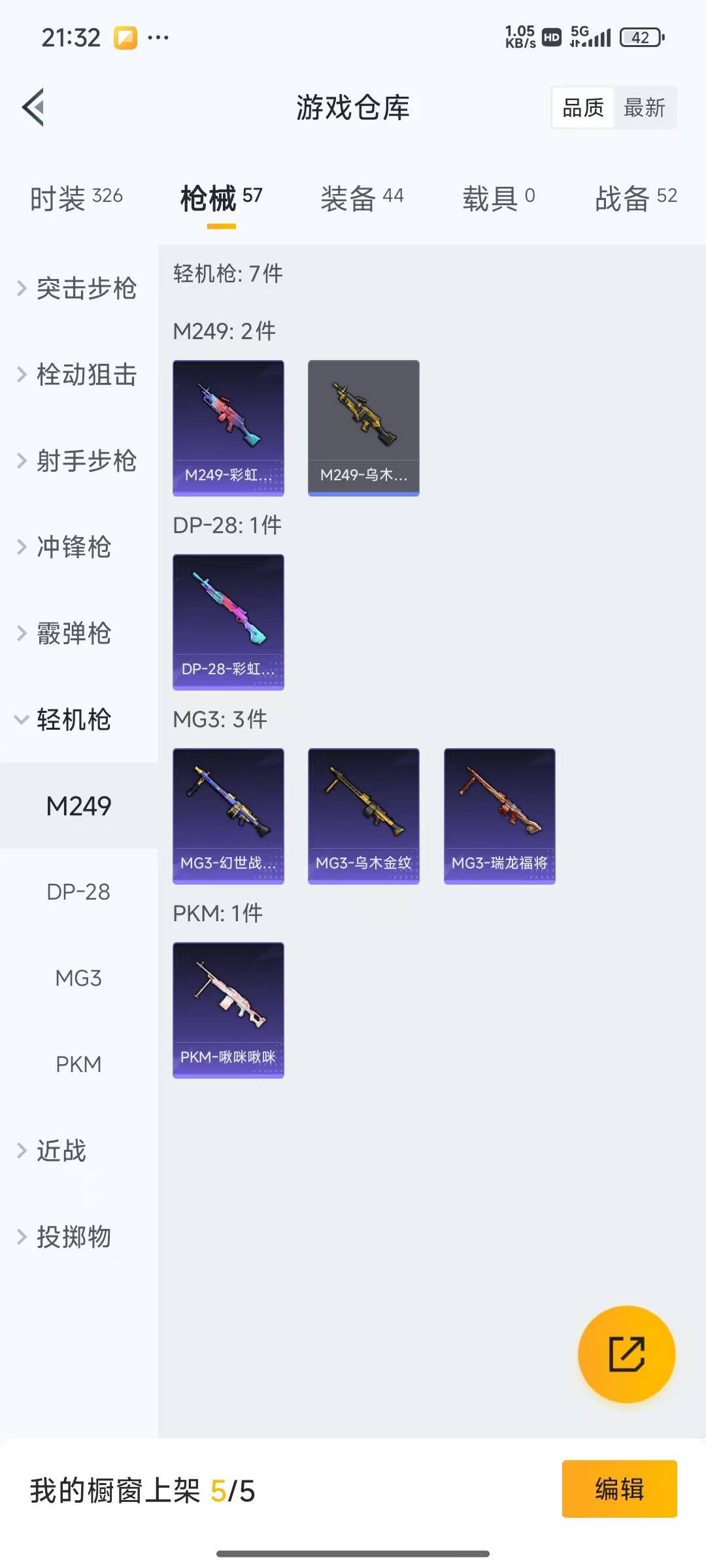Screen dimensions: 706x1568
Task: Open the 战备 tab
Action: [x=635, y=198]
